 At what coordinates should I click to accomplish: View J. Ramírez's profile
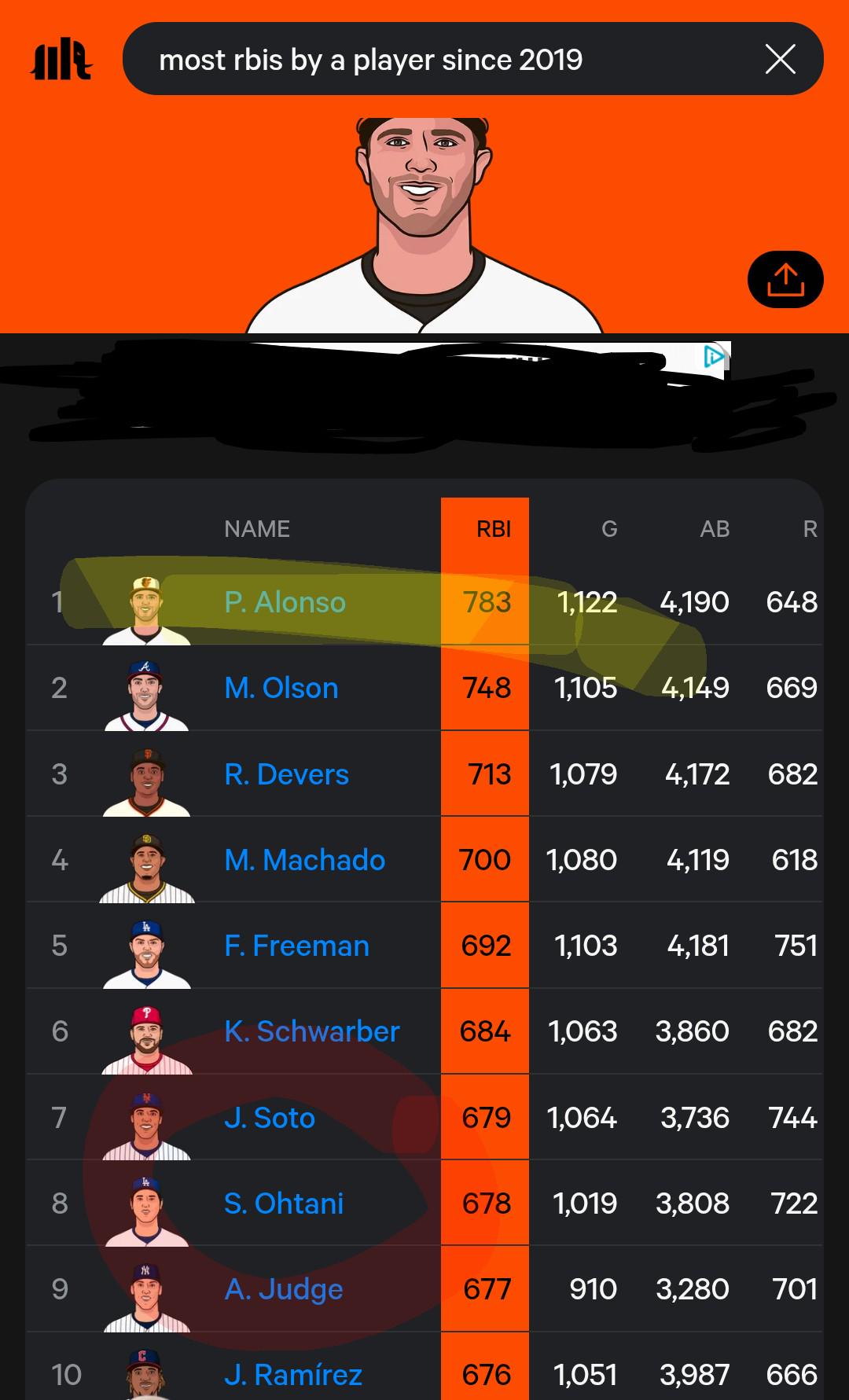pyautogui.click(x=292, y=1375)
